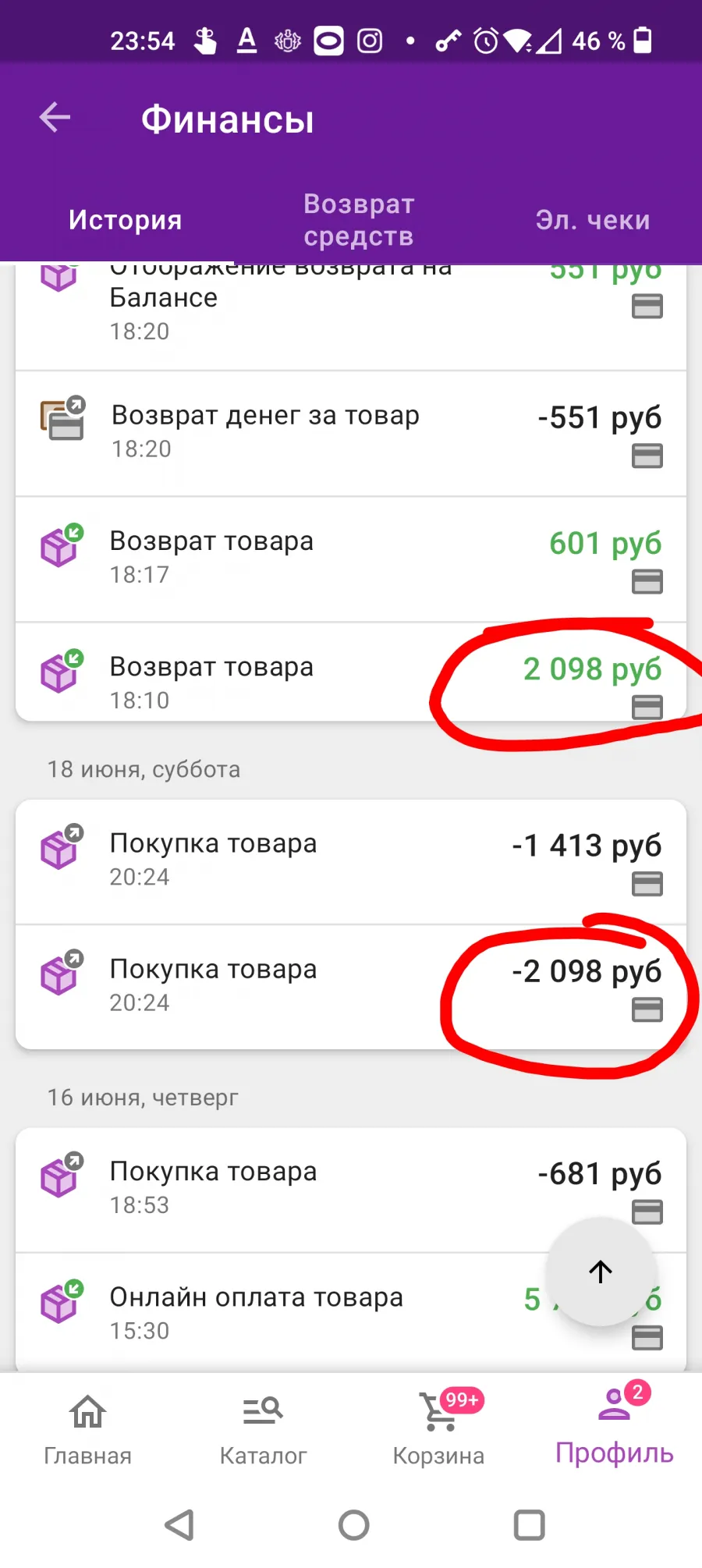Tap the scroll-to-top arrow button
This screenshot has height=1568, width=702.
pyautogui.click(x=600, y=1272)
